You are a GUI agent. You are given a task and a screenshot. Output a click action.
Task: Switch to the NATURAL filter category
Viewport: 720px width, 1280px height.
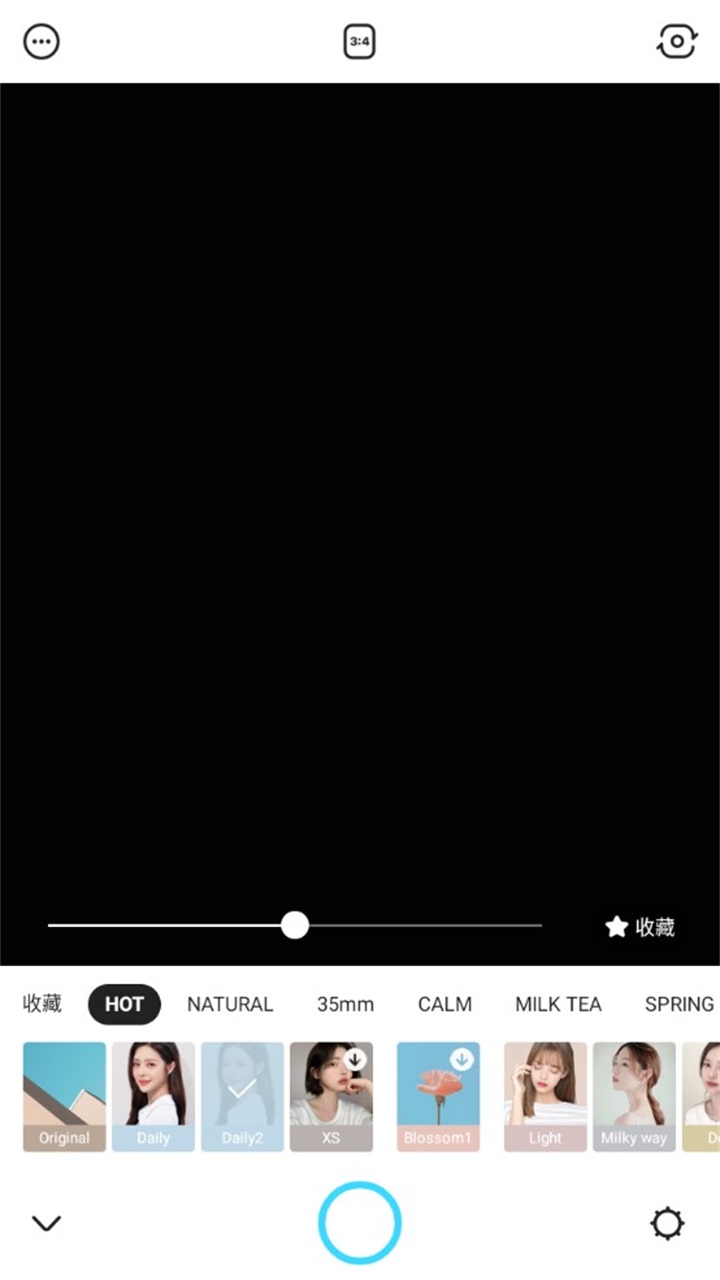pos(230,1004)
